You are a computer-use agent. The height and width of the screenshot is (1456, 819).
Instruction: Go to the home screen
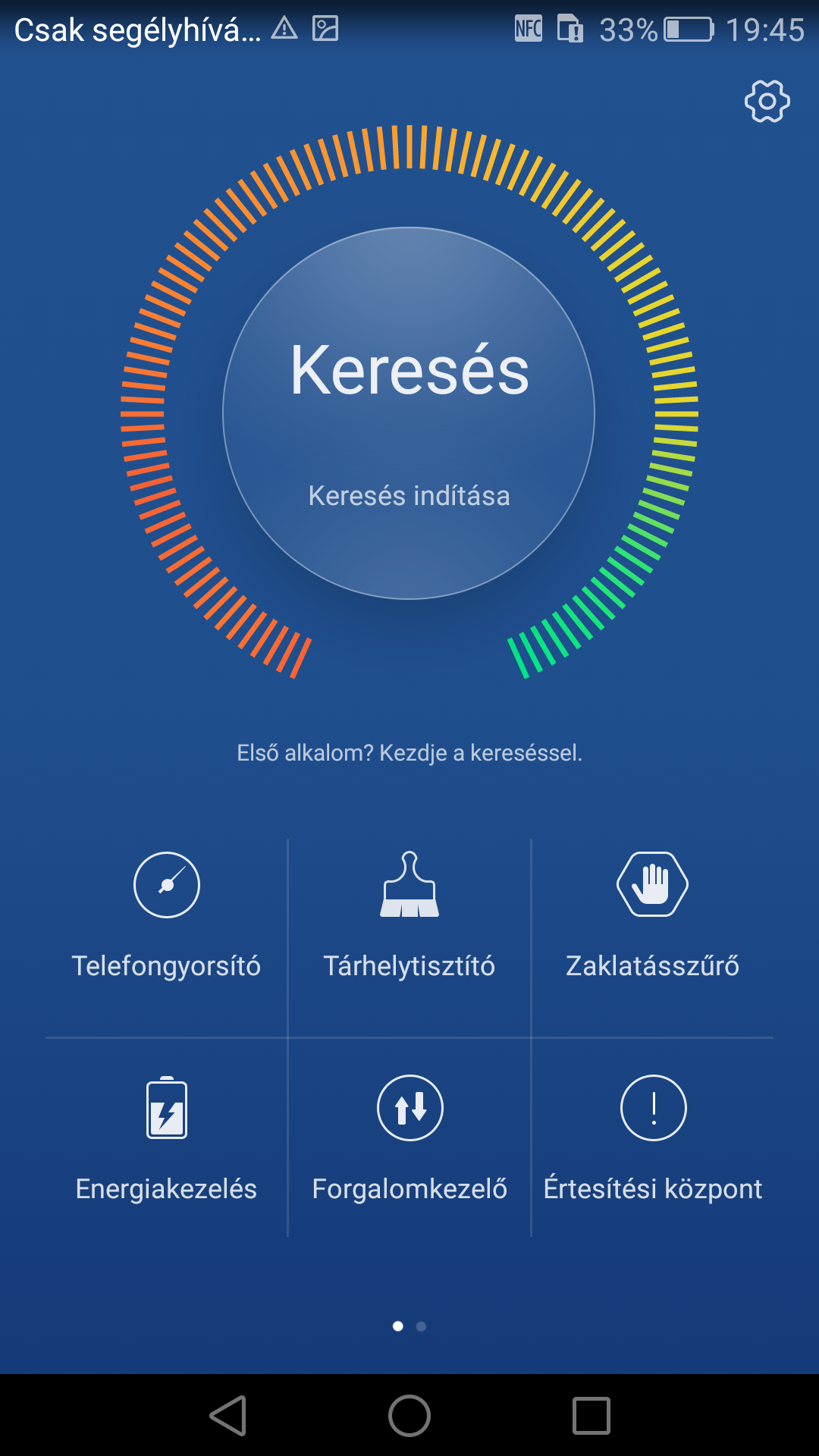(x=409, y=1415)
